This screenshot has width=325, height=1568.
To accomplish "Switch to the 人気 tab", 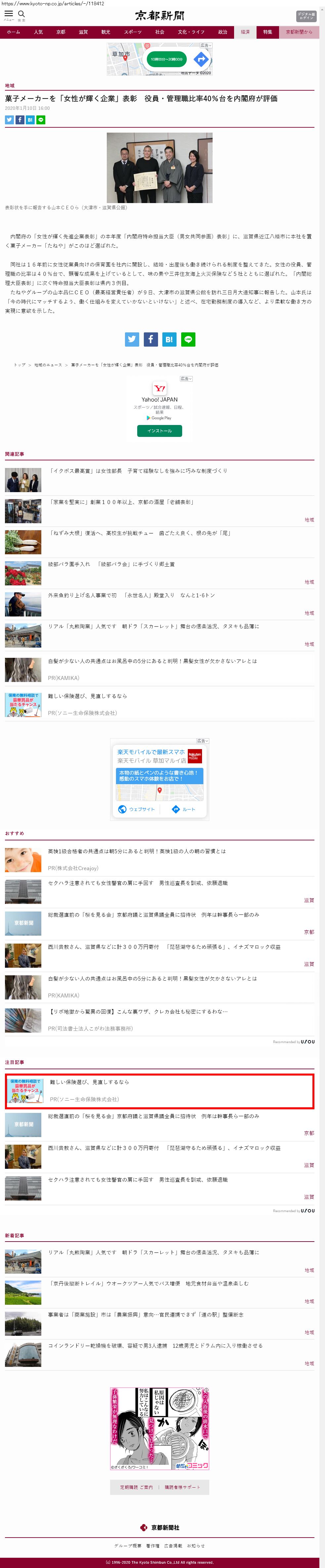I will tap(38, 32).
